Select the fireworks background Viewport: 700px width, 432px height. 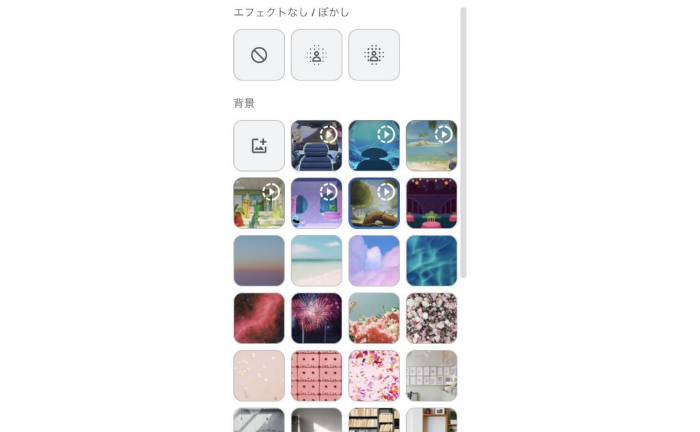tap(316, 318)
